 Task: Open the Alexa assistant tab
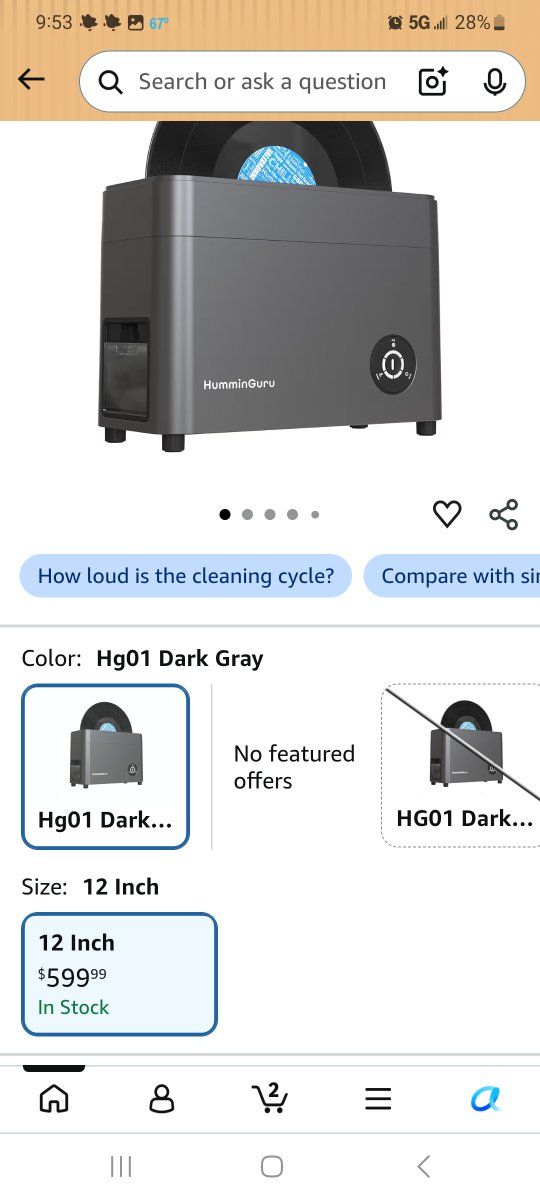(x=486, y=1099)
